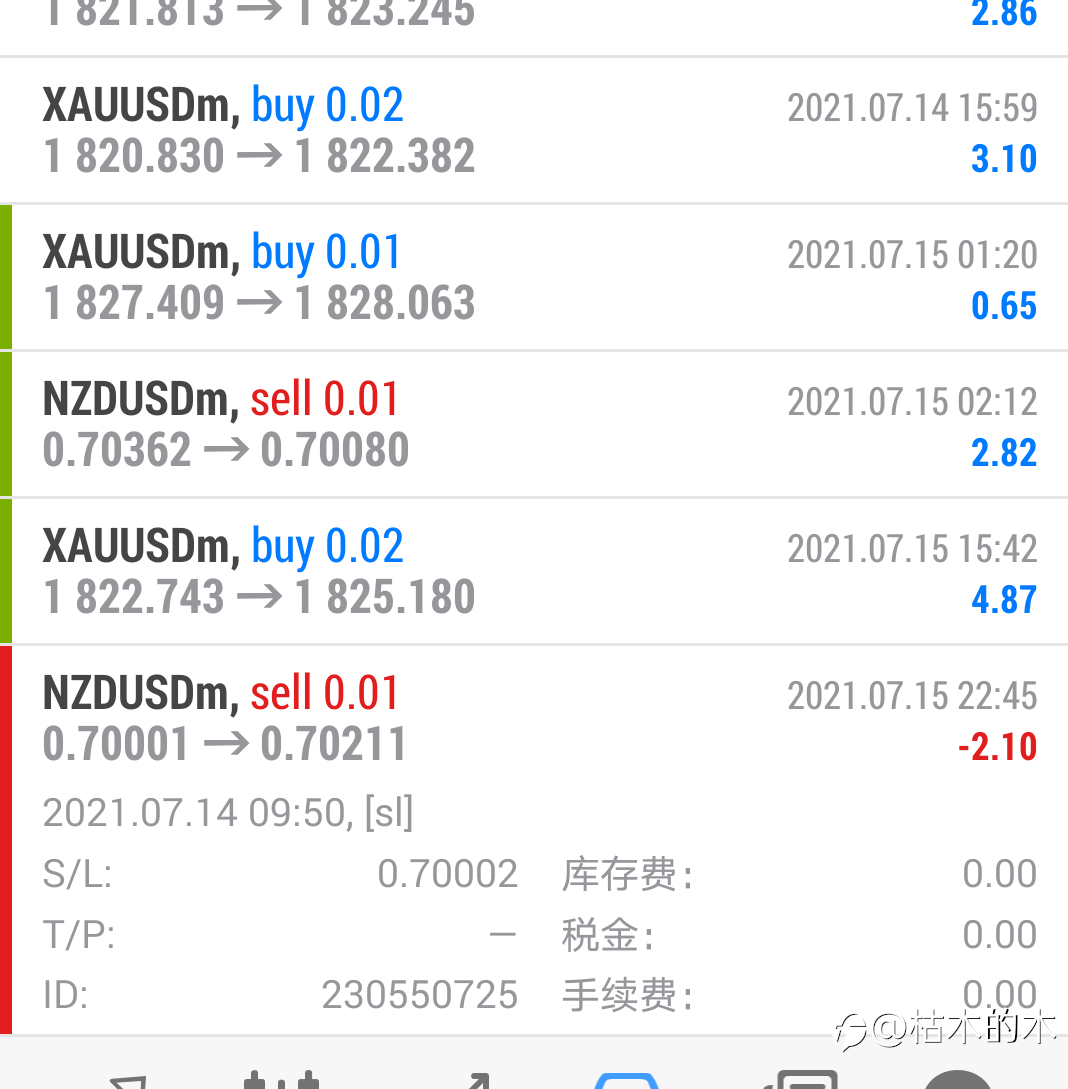Expand the partly visible trade with profit 2.86

tap(534, 26)
